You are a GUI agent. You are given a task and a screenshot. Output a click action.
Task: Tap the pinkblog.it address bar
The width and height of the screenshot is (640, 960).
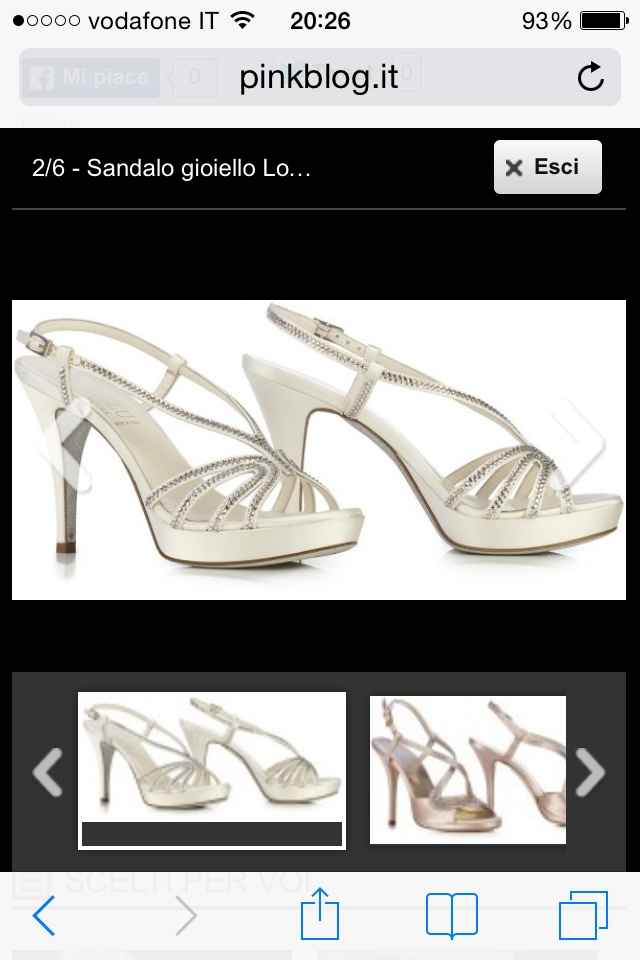(318, 77)
